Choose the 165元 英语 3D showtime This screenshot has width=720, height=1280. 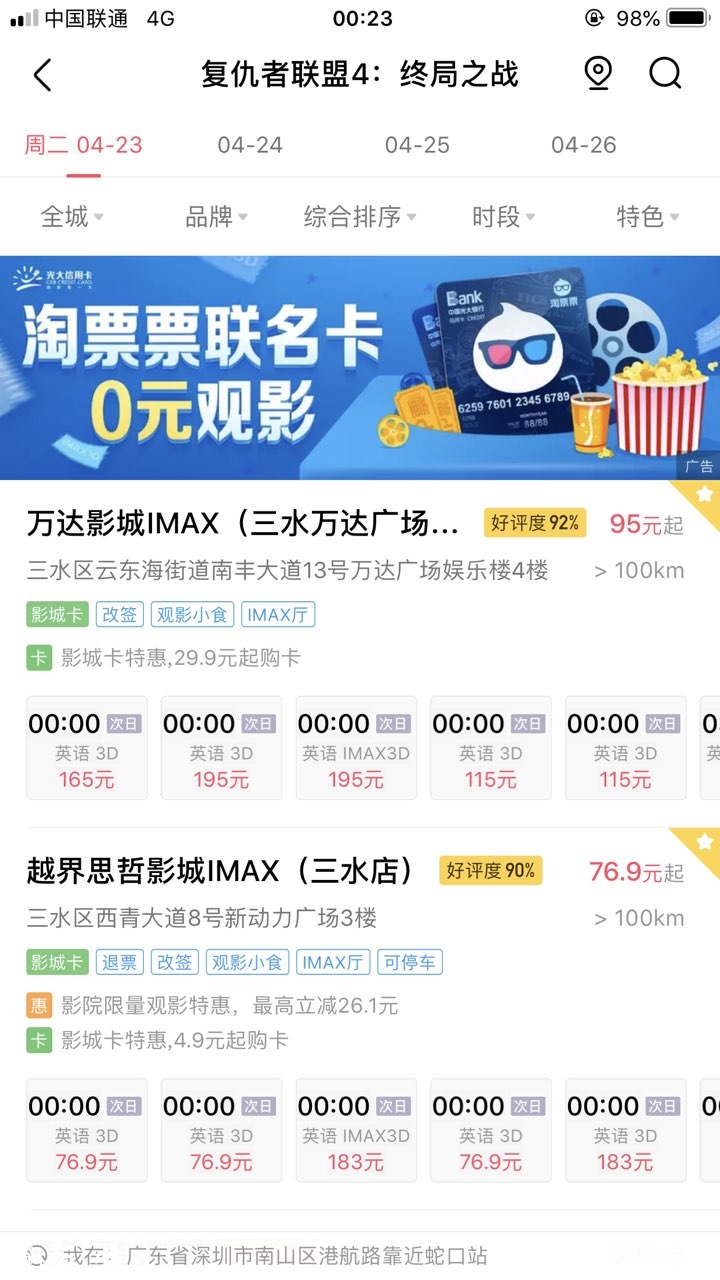point(87,748)
